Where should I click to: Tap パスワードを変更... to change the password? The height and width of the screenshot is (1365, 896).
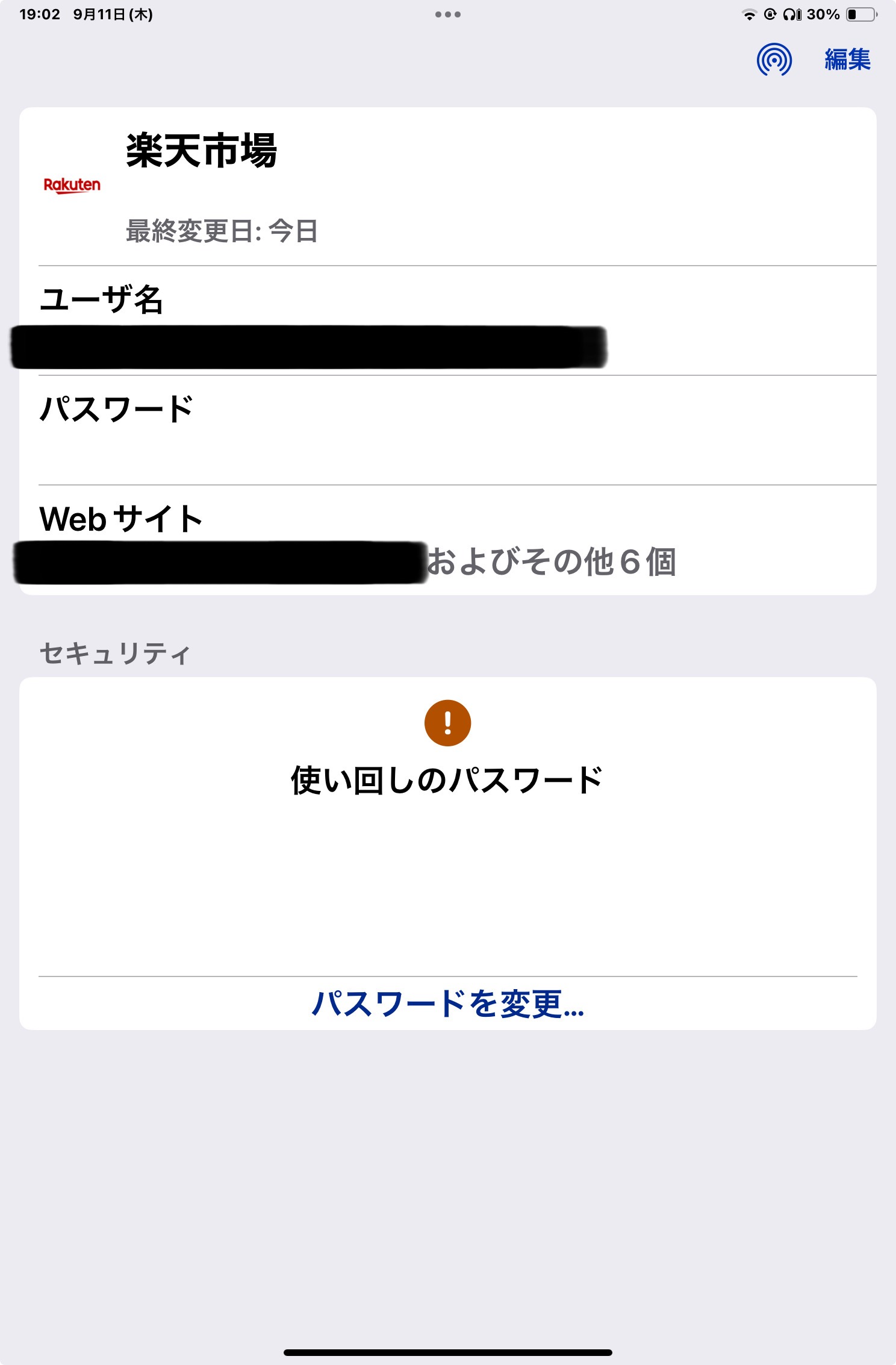447,1004
